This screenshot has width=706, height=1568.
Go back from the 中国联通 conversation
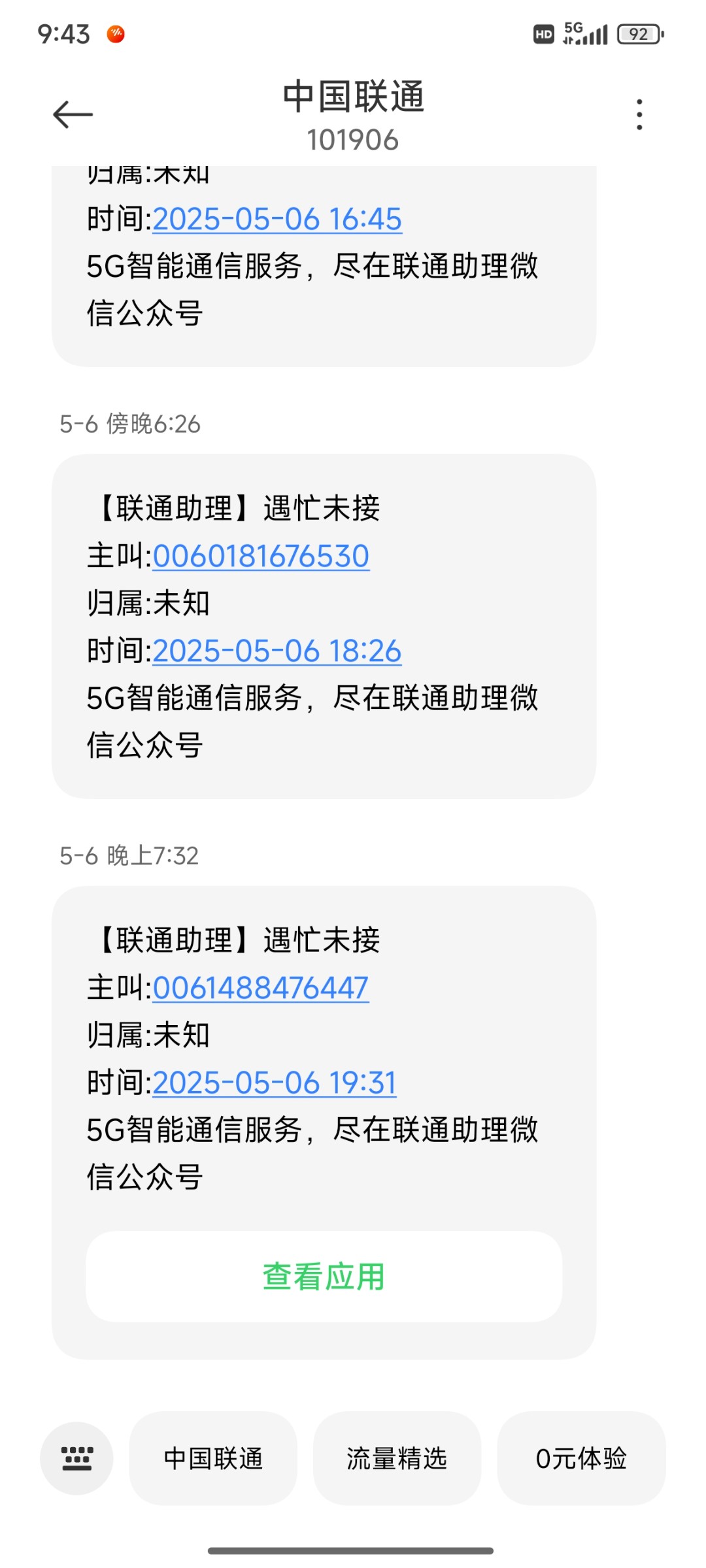click(73, 115)
